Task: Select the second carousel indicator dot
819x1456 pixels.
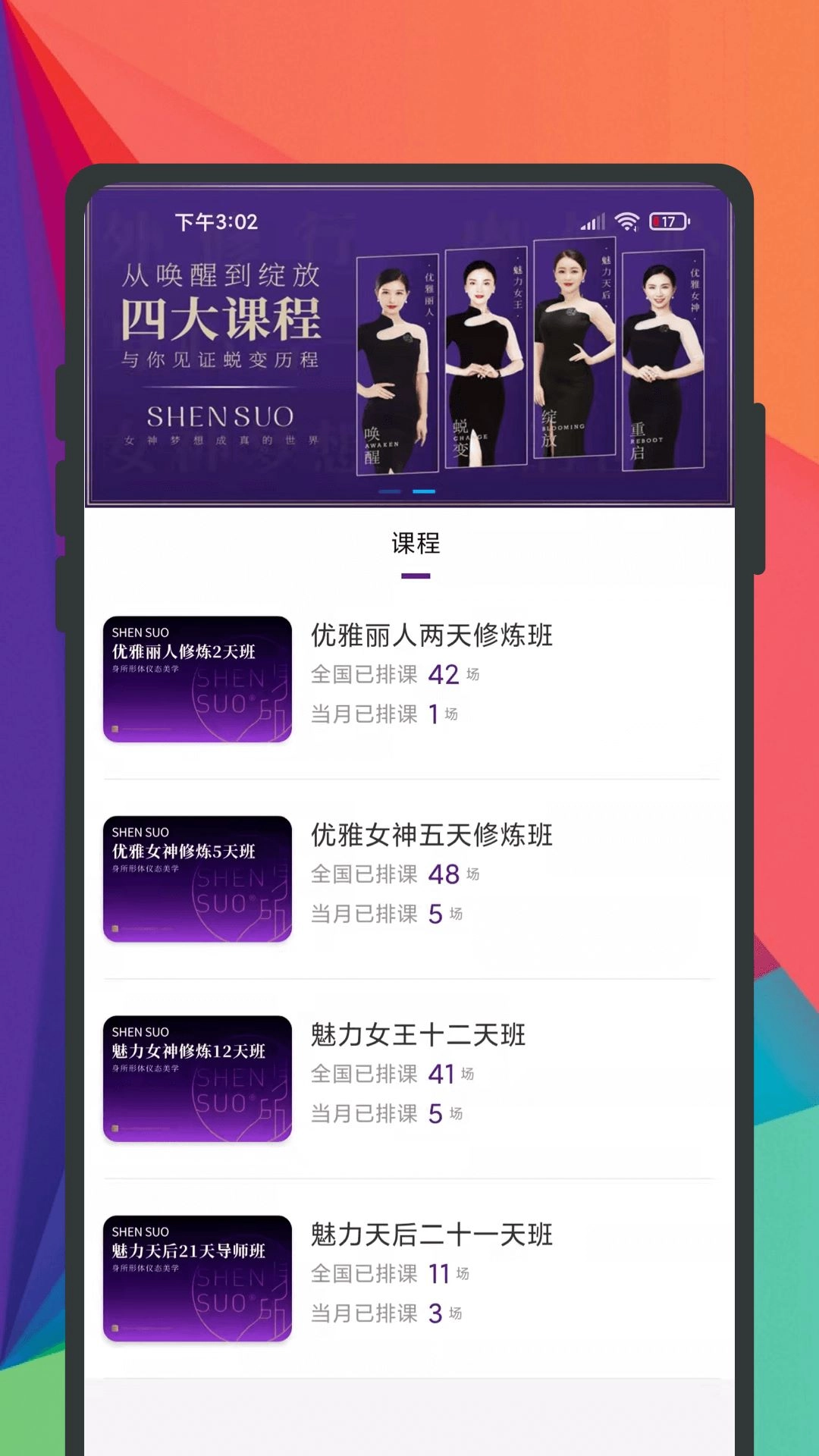Action: coord(425,491)
